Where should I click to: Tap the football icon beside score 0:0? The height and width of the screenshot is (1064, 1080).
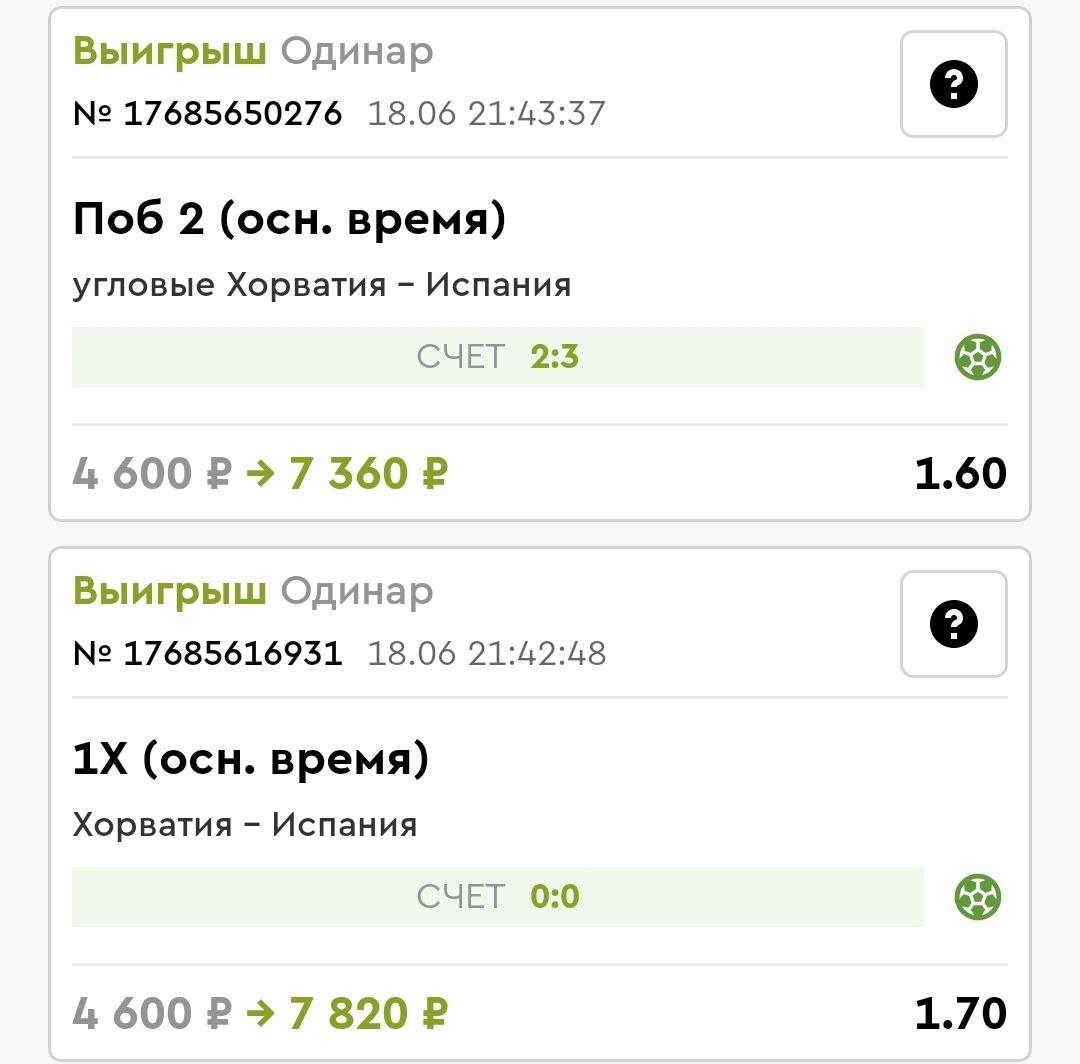(x=977, y=897)
